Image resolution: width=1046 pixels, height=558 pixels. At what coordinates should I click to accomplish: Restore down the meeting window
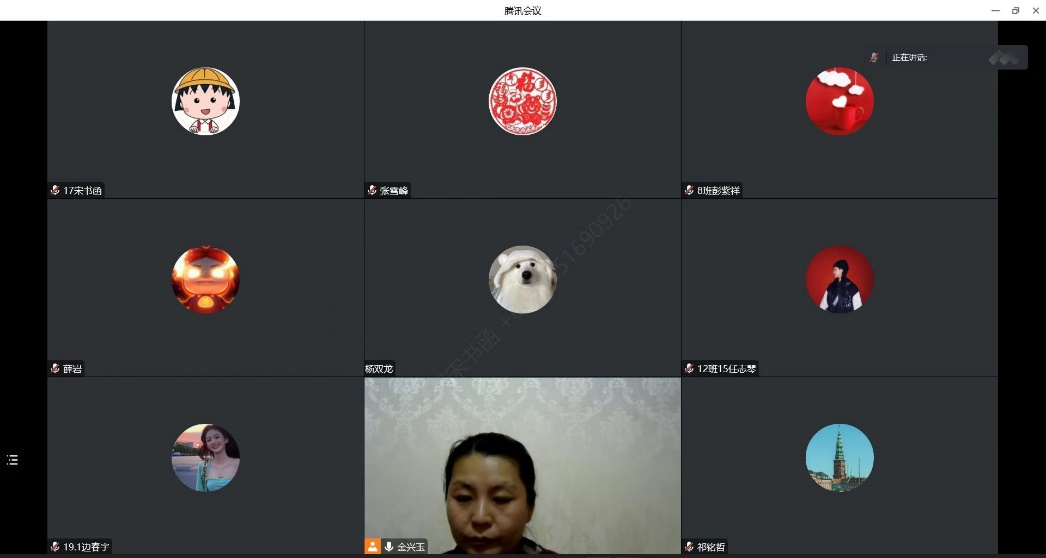pos(1015,10)
